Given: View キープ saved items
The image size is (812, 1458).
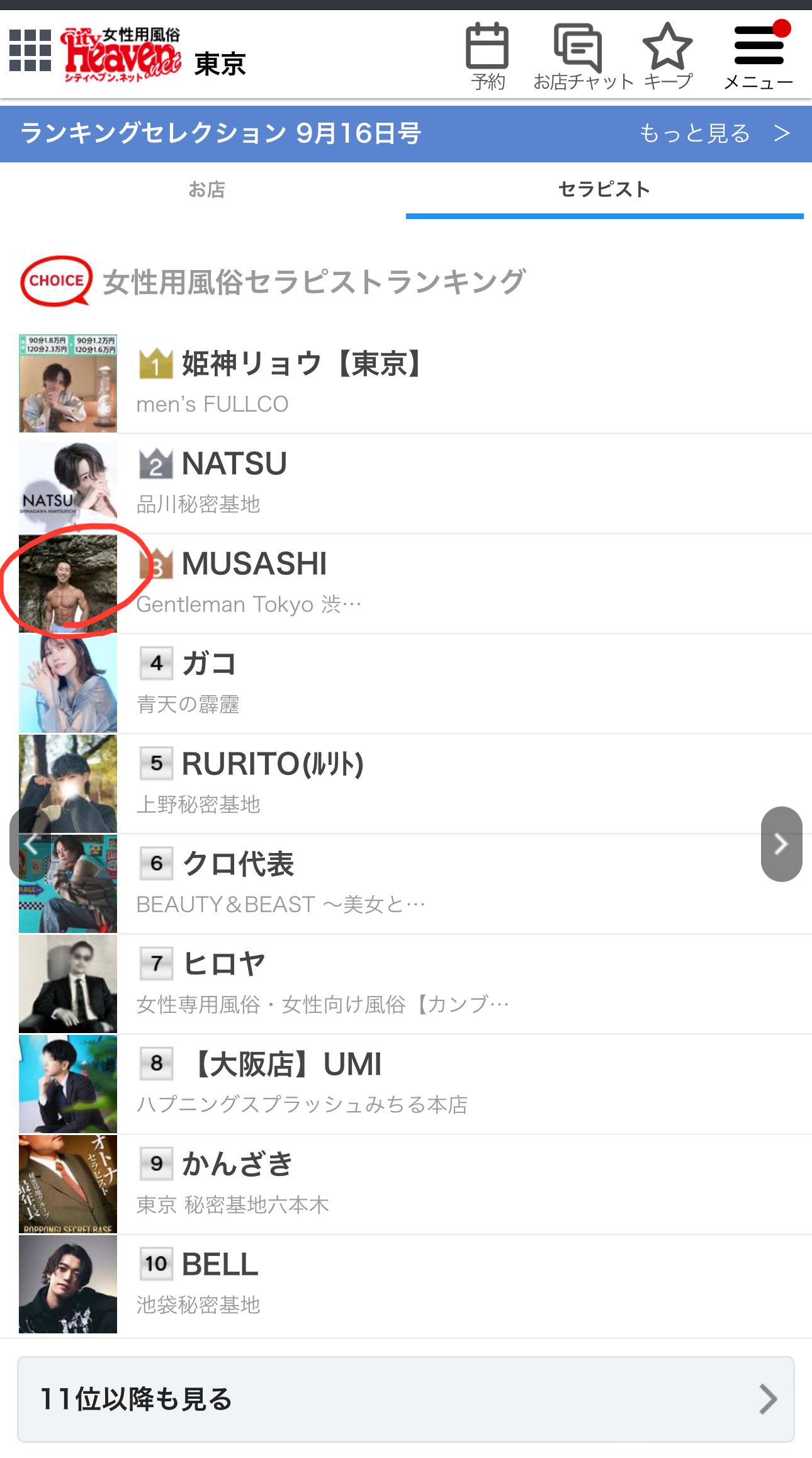Looking at the screenshot, I should pyautogui.click(x=667, y=55).
